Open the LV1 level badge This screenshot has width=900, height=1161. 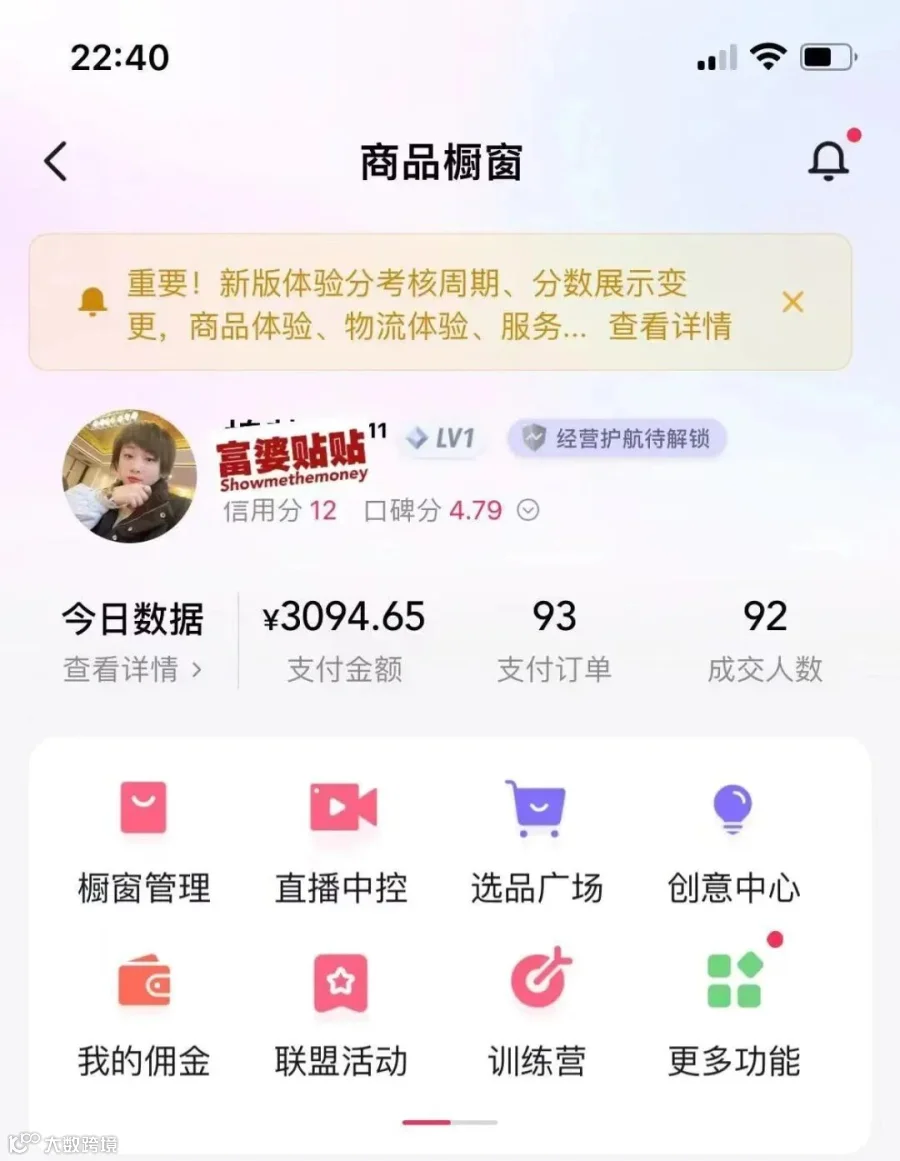442,438
